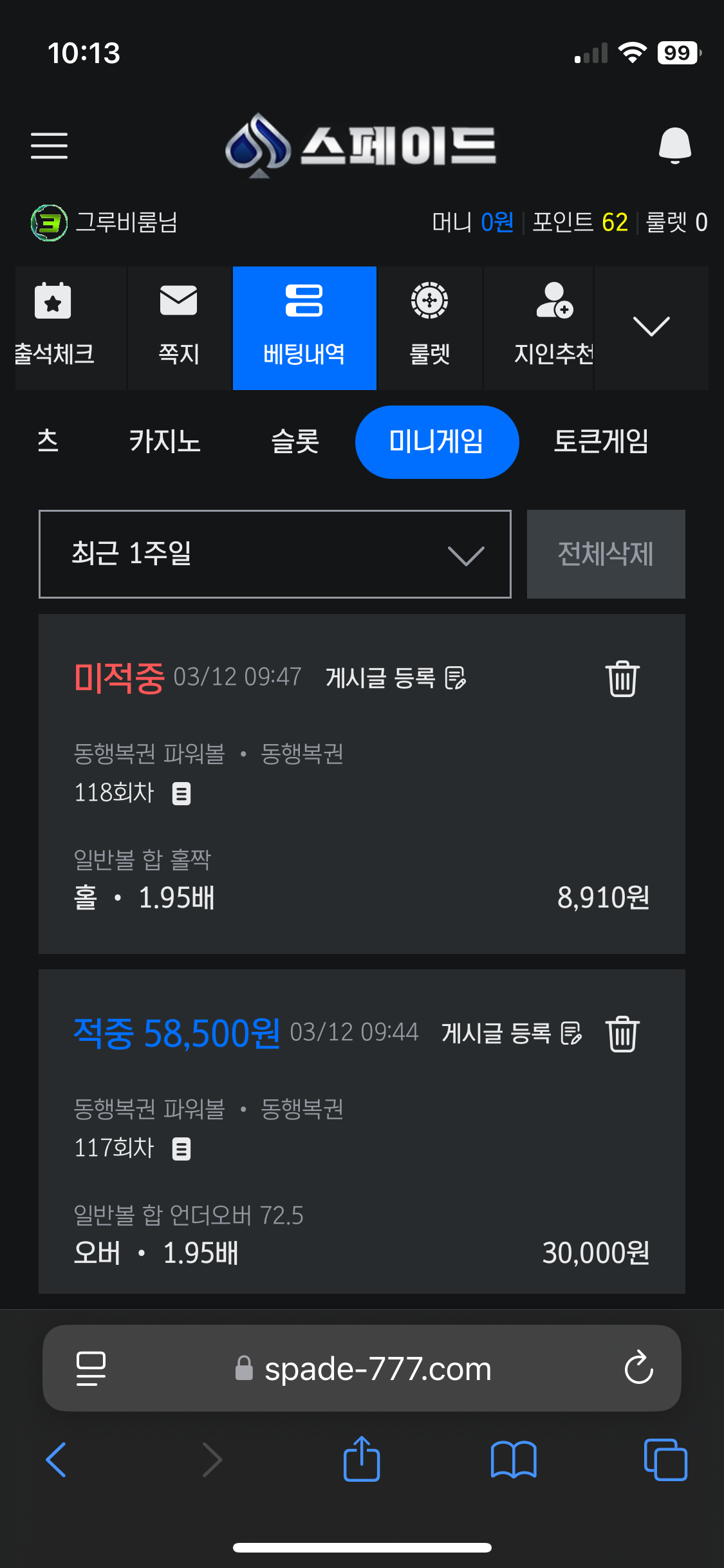Viewport: 724px width, 1568px height.
Task: Tap 게시글 등록 on the 적중 58,500원 bet
Action: pyautogui.click(x=511, y=1034)
